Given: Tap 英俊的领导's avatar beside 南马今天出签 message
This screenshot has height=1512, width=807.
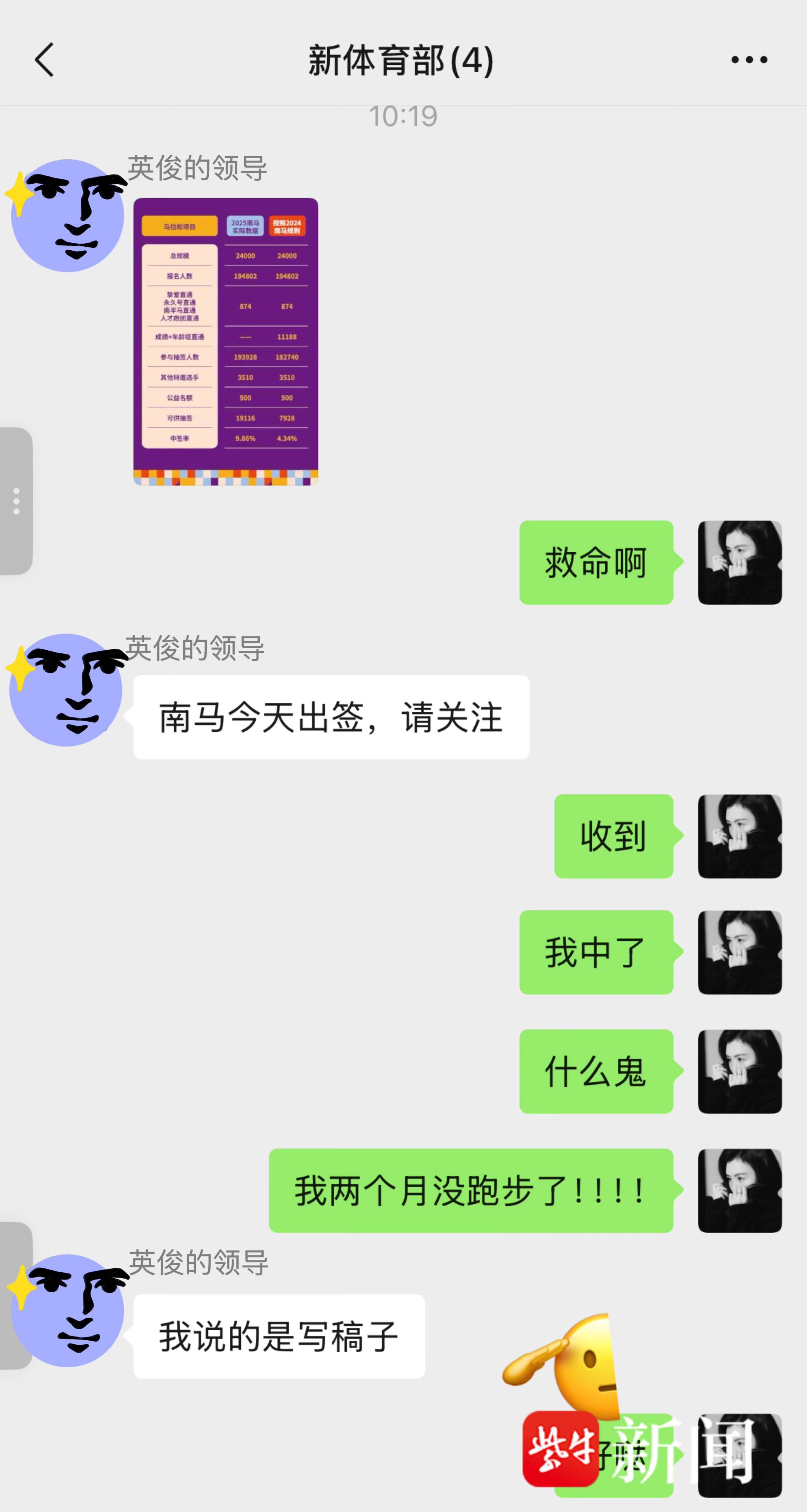Looking at the screenshot, I should click(x=66, y=690).
